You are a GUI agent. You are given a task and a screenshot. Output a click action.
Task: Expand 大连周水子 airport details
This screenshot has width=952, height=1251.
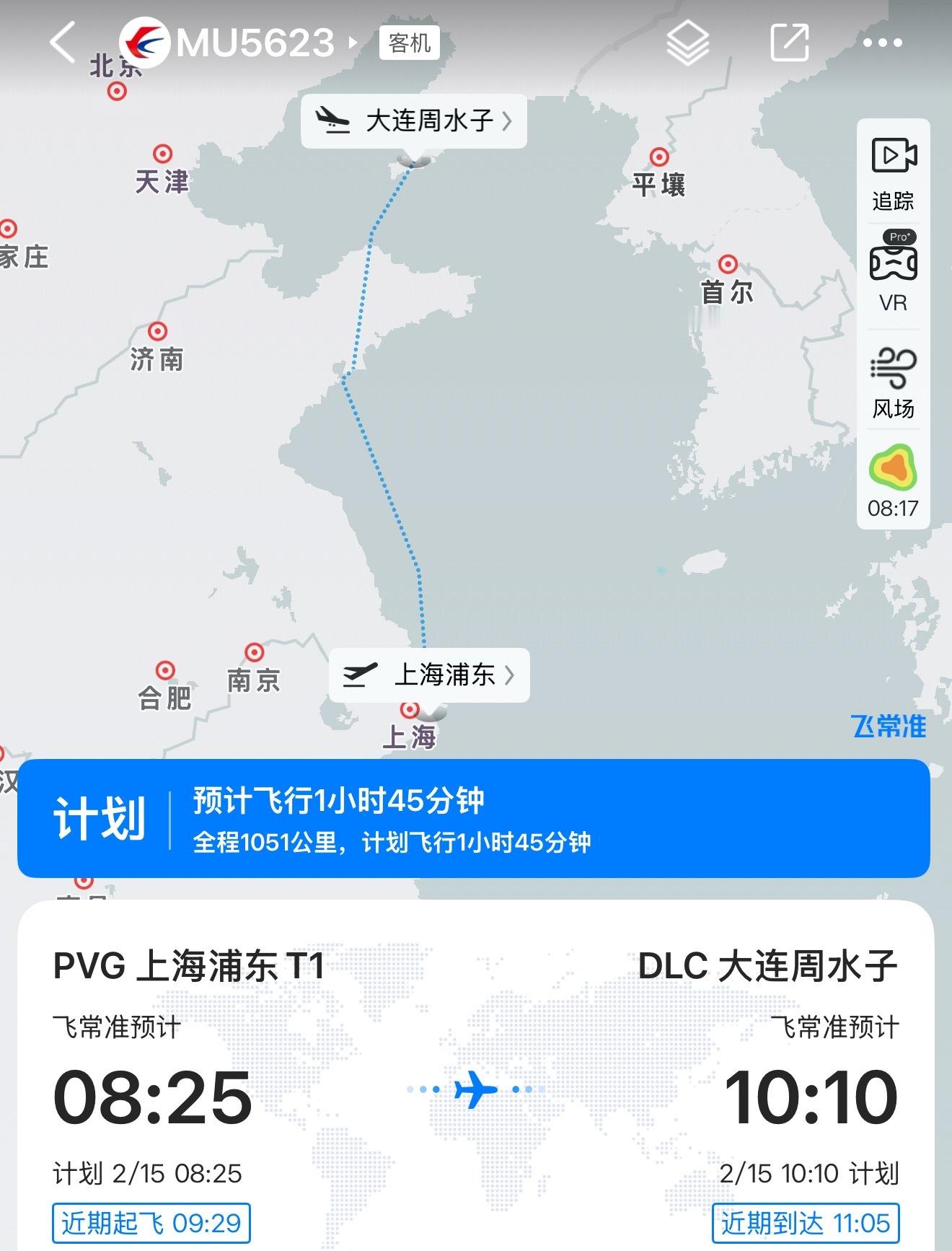414,121
